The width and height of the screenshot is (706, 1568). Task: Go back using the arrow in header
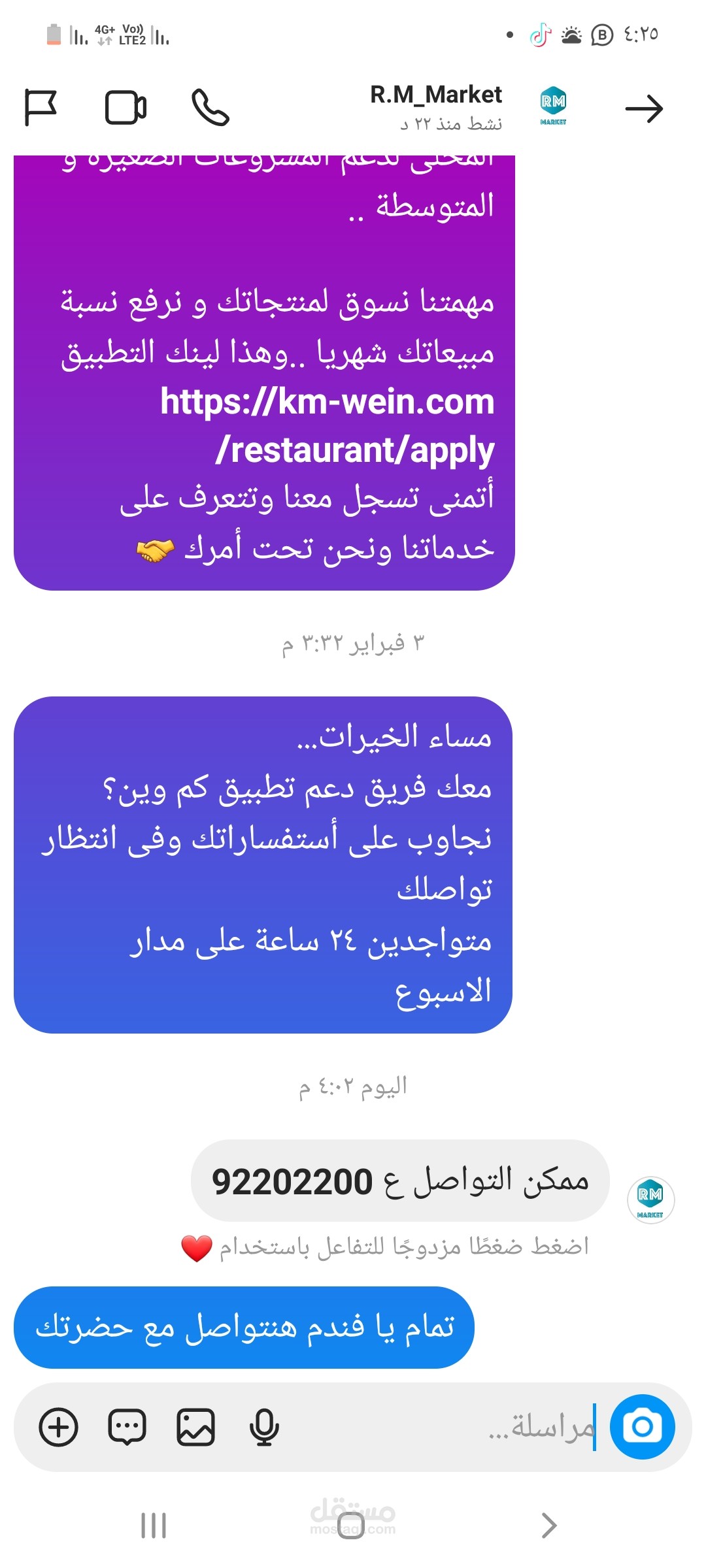pos(644,108)
